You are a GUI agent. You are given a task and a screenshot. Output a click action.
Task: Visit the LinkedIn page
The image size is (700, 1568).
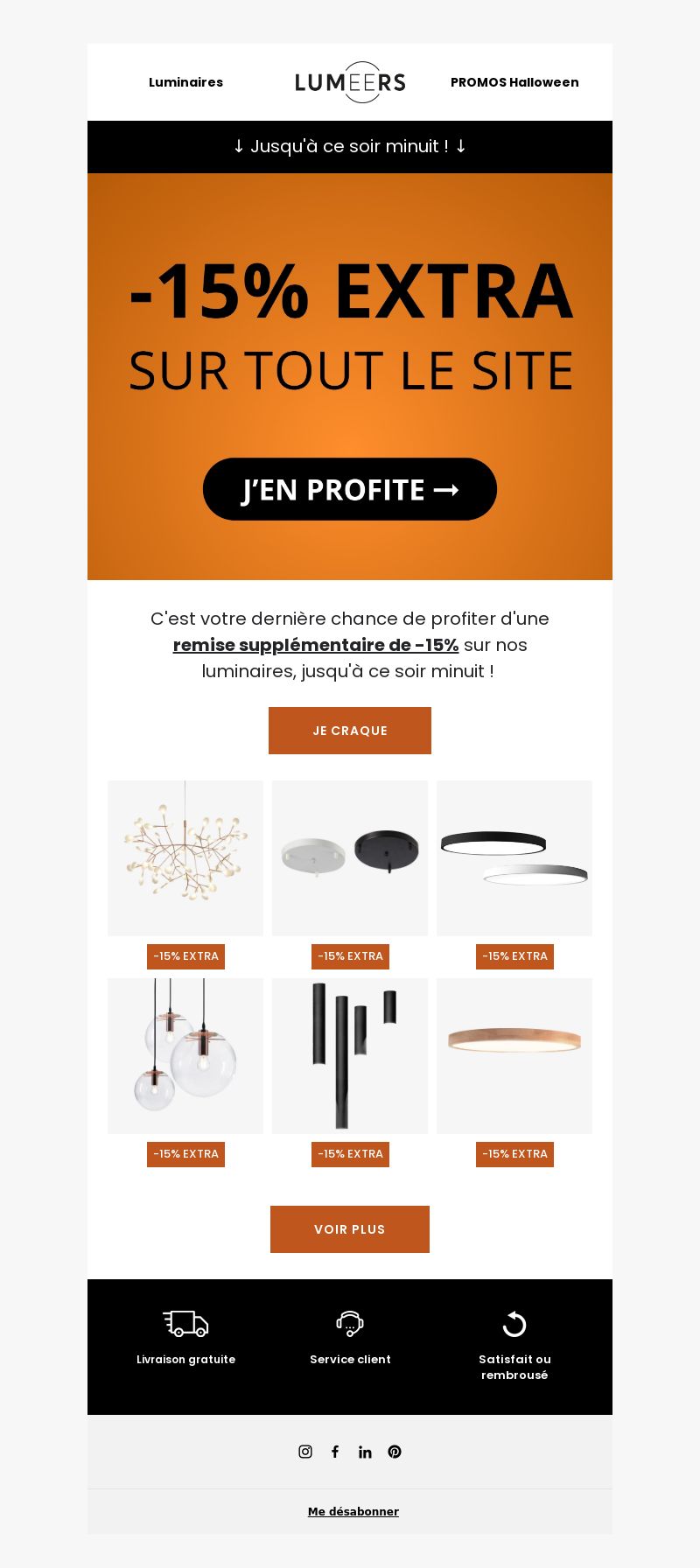[365, 1452]
